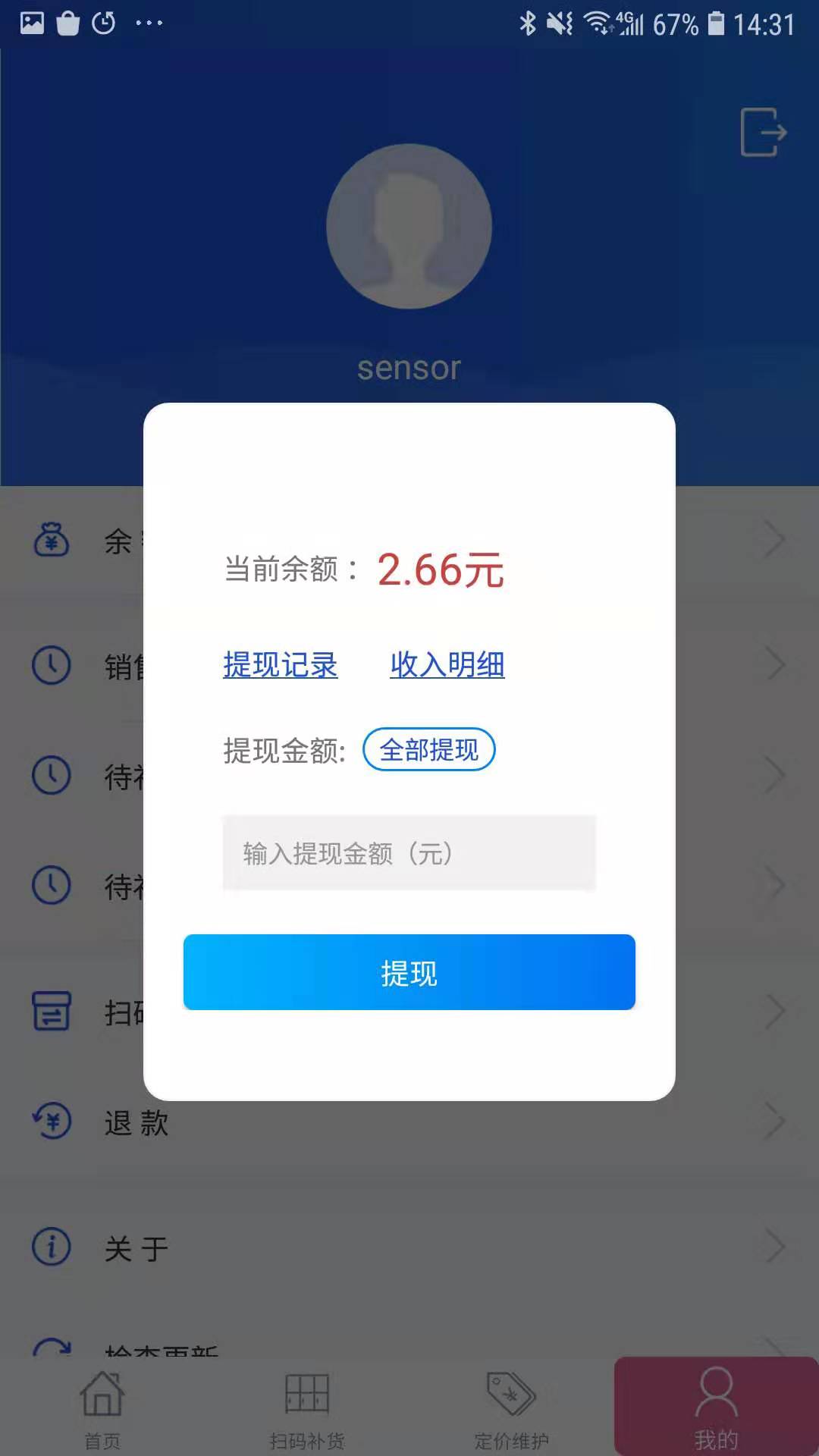Screen dimensions: 819x1456
Task: Switch to the 定价维护 tab
Action: pyautogui.click(x=512, y=1408)
